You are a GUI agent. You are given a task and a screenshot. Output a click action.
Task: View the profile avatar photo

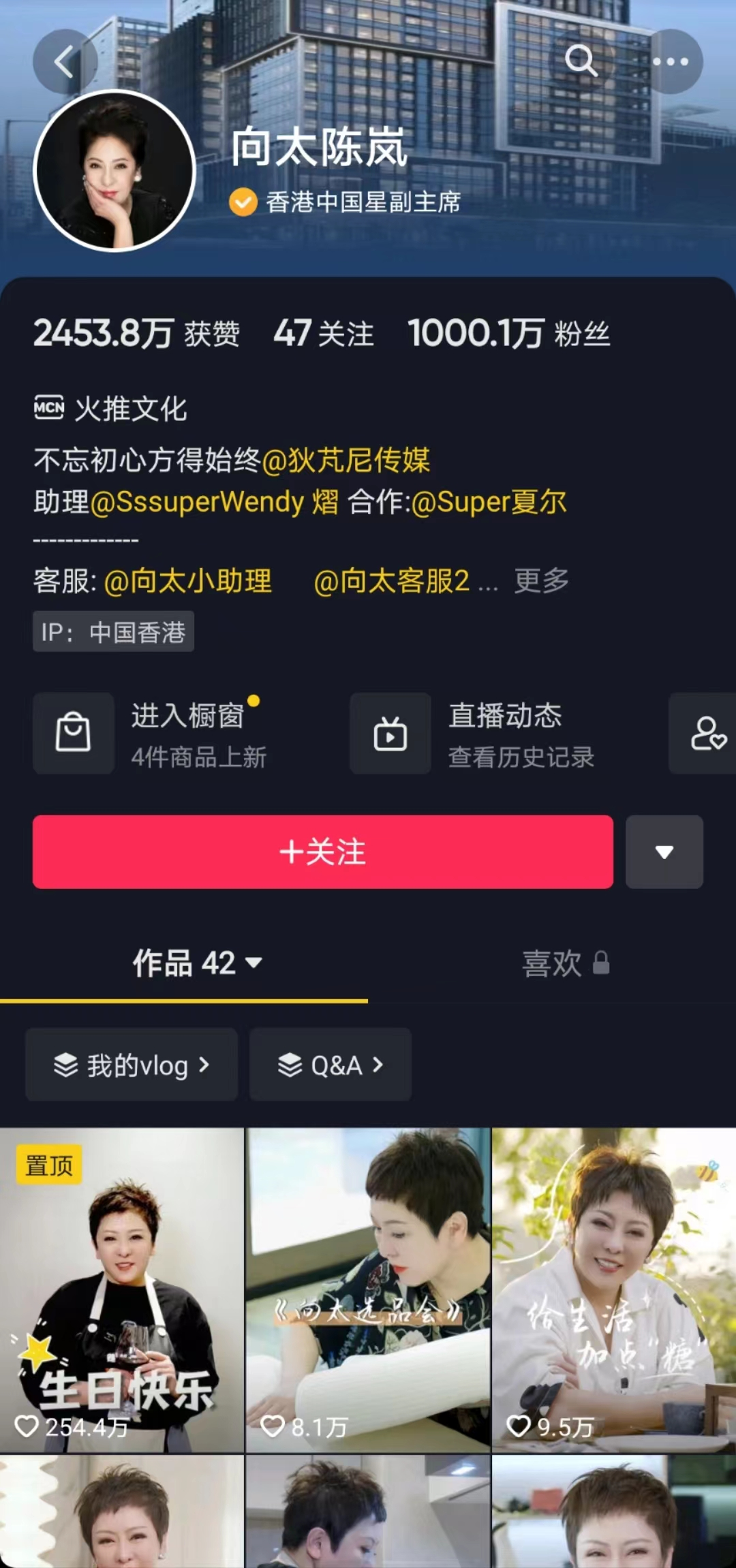114,170
